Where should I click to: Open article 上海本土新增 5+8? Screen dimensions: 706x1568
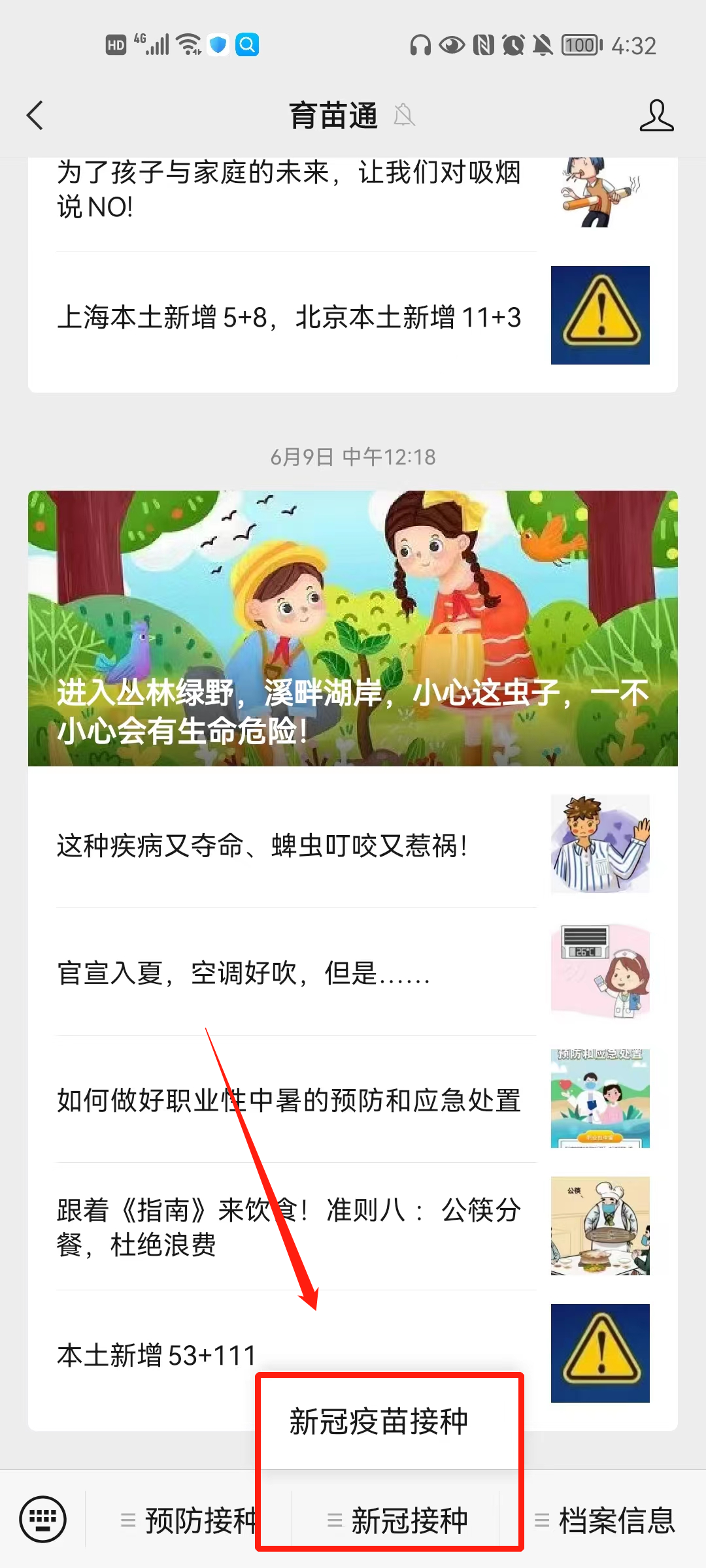[x=289, y=318]
